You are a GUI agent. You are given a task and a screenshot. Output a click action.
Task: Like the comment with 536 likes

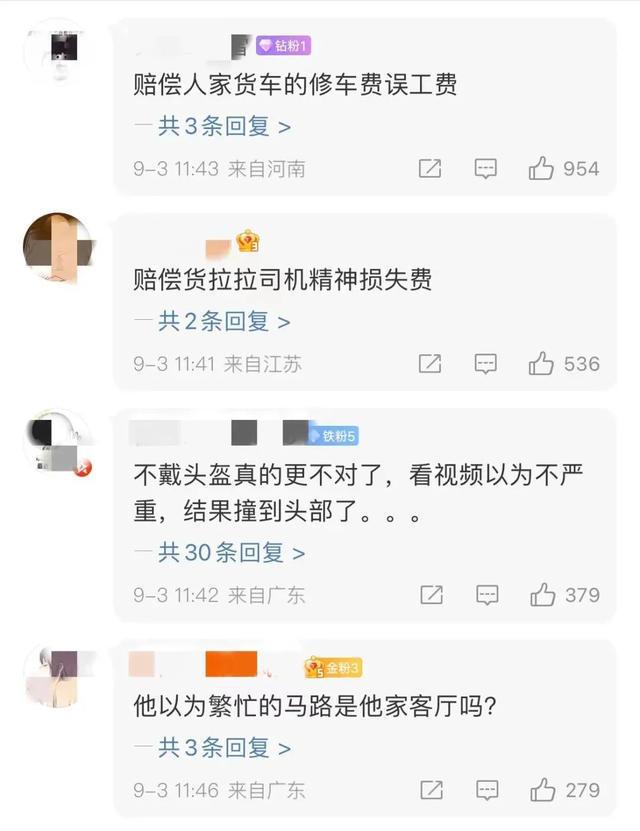point(542,363)
